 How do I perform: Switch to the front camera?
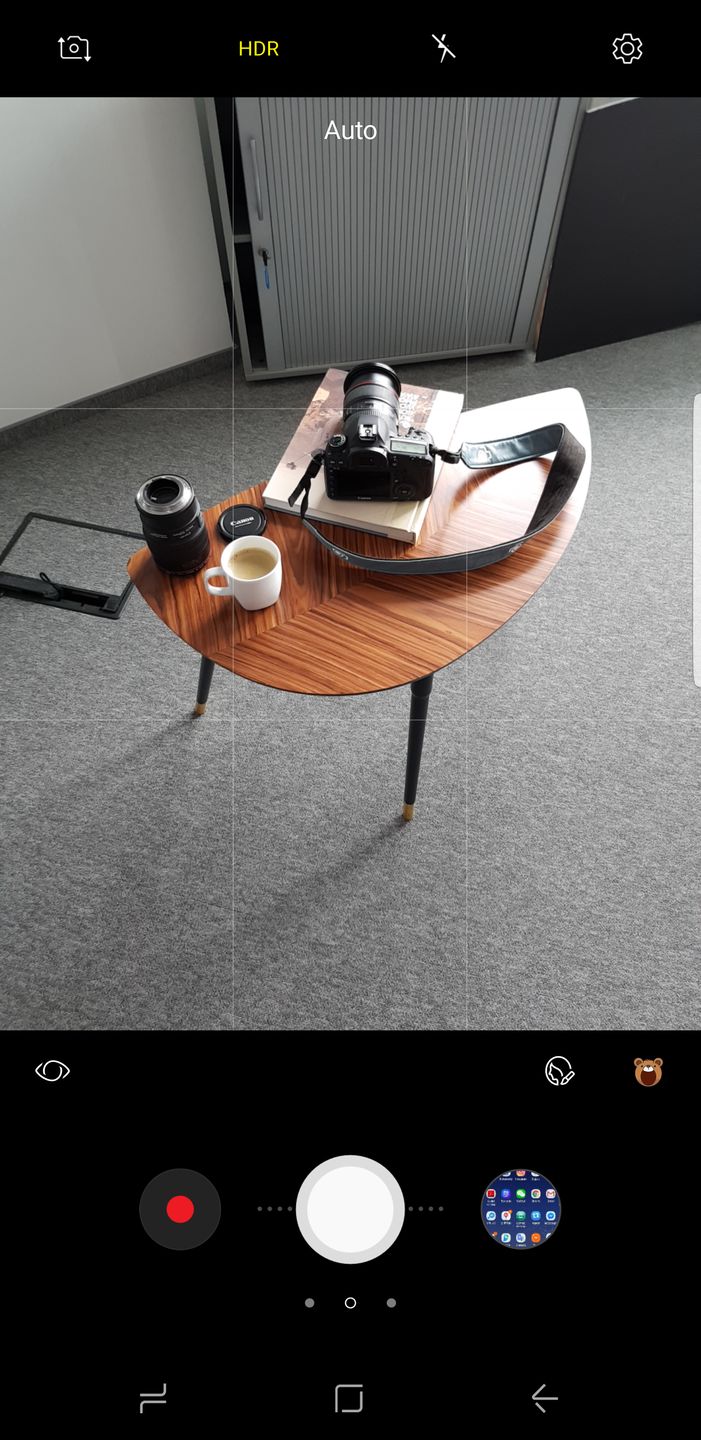click(x=75, y=48)
